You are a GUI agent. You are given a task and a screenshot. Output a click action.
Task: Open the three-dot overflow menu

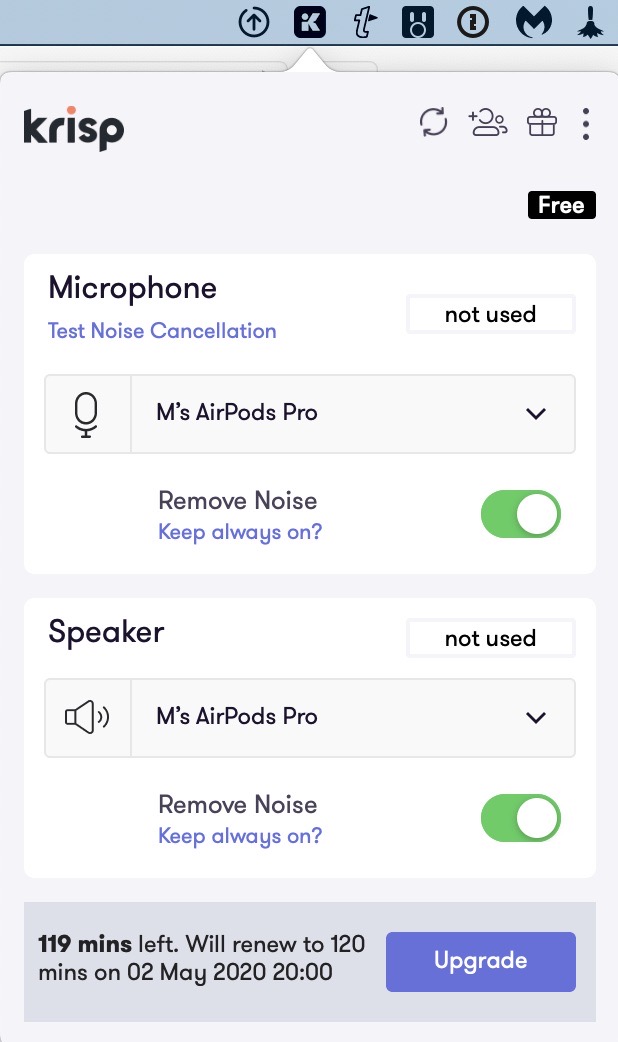[586, 124]
